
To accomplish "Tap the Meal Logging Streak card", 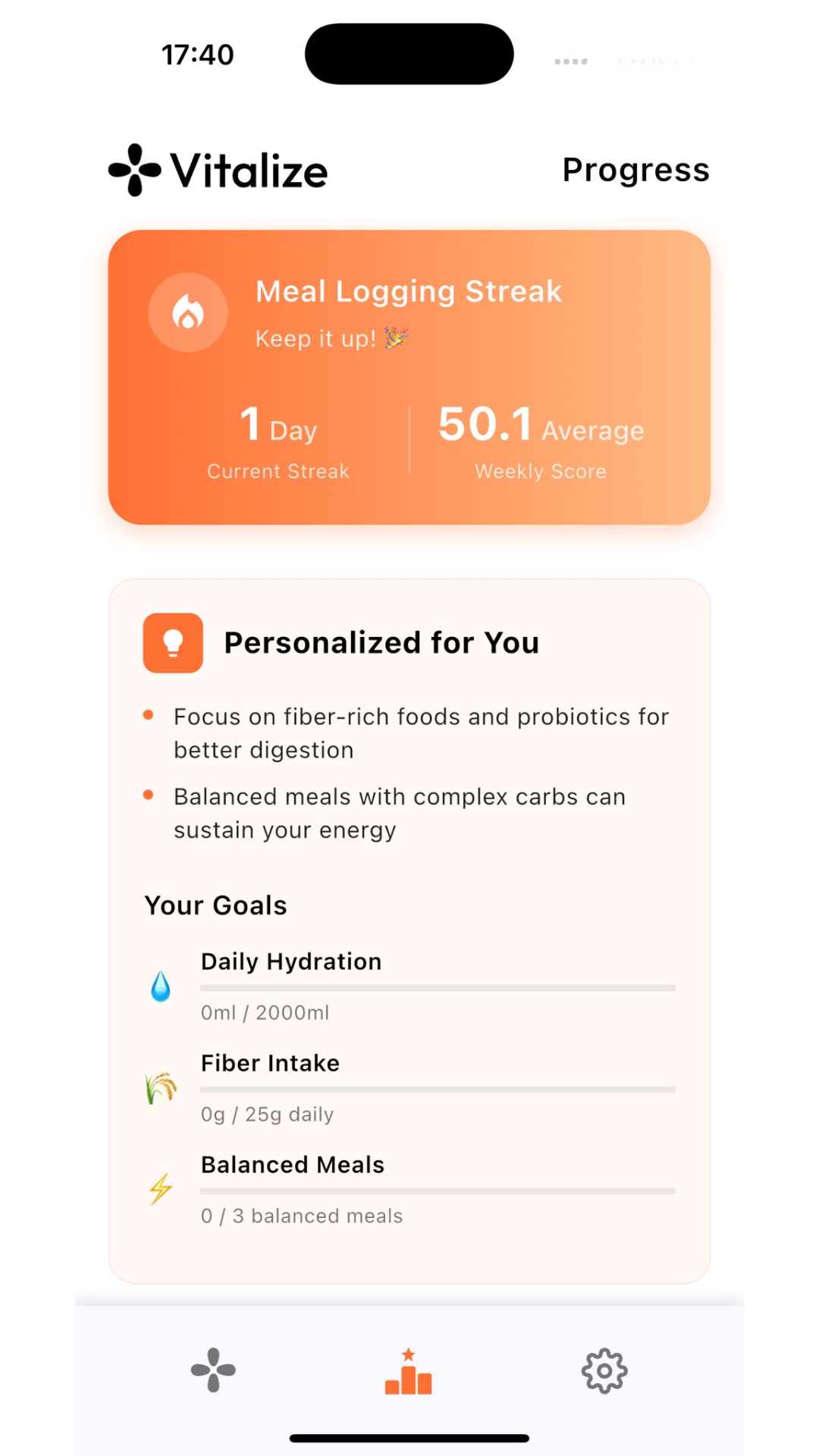I will pyautogui.click(x=409, y=375).
